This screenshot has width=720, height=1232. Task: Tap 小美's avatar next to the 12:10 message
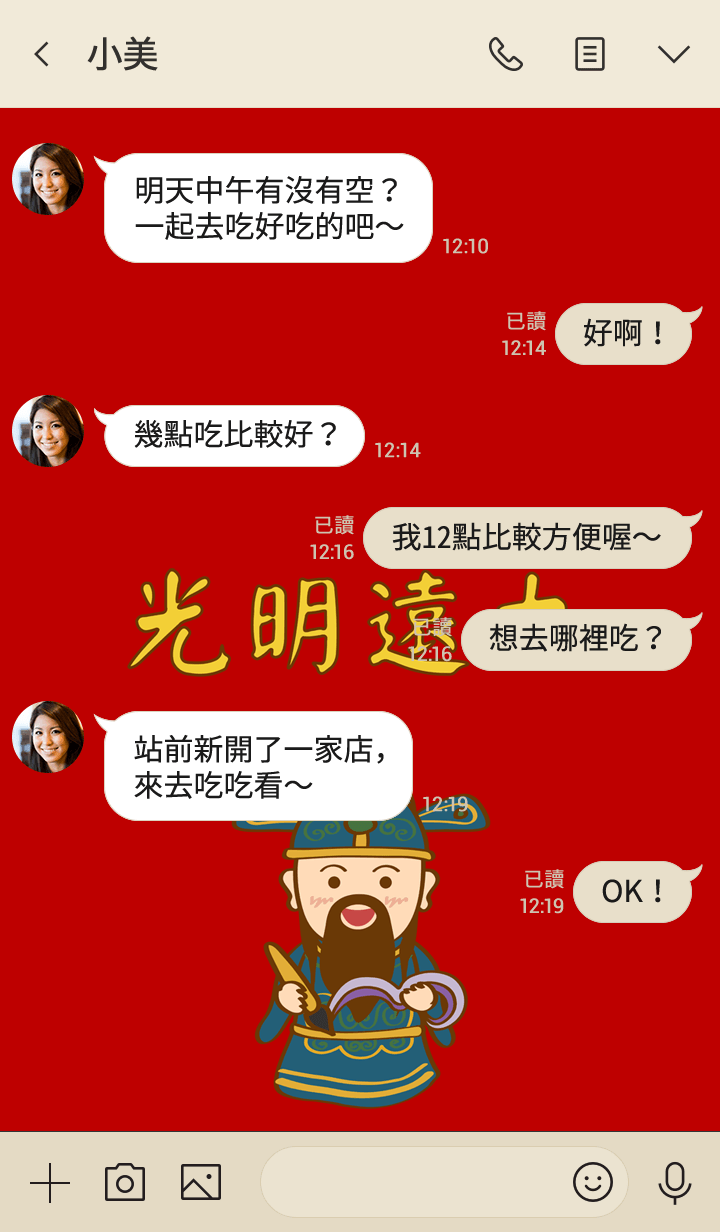(48, 179)
